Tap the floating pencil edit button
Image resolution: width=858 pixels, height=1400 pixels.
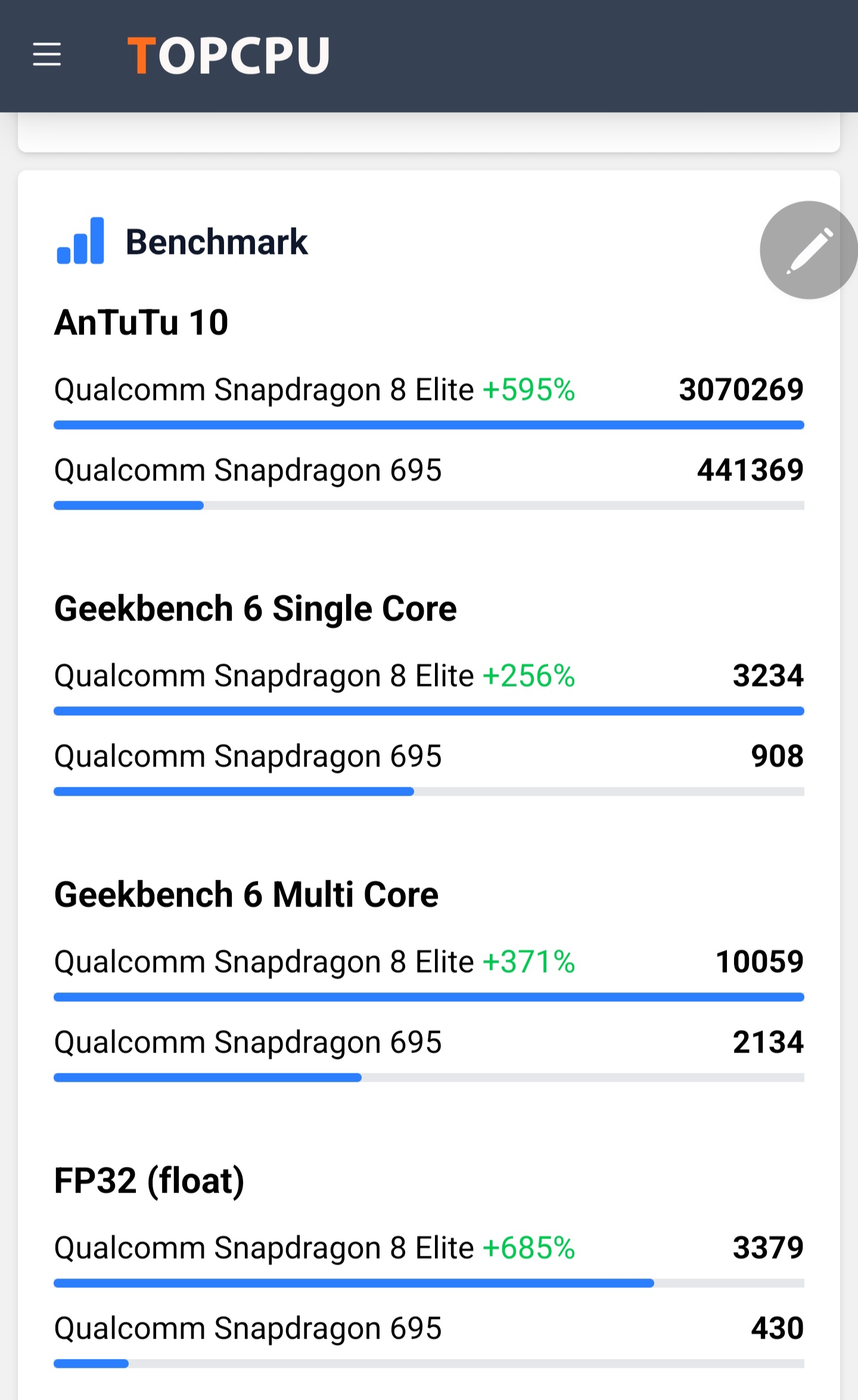(808, 250)
